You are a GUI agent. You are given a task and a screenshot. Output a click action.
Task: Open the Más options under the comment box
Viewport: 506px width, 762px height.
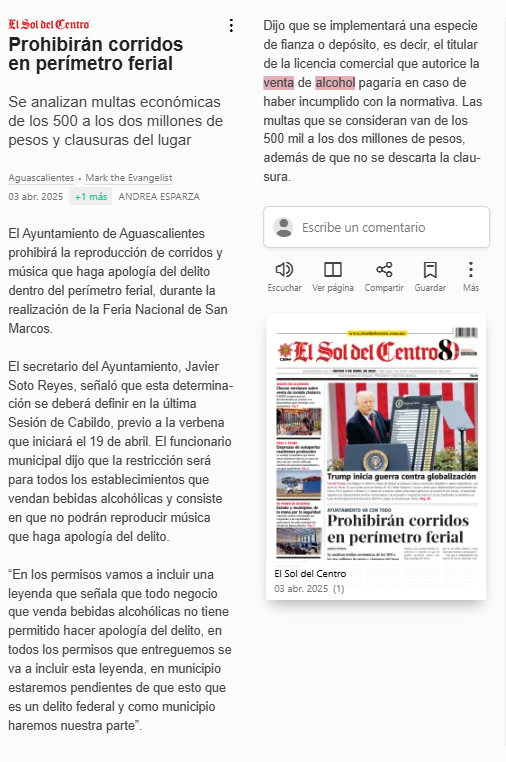(471, 277)
